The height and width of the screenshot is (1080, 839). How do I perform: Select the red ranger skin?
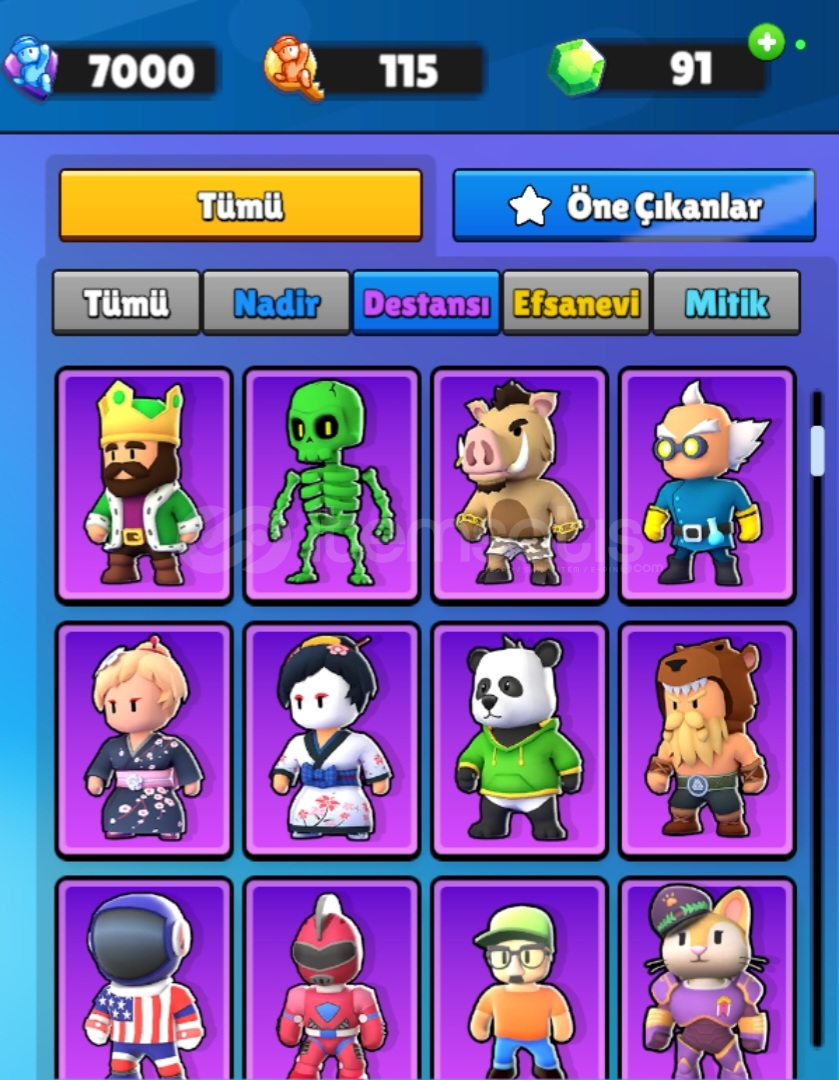[332, 980]
